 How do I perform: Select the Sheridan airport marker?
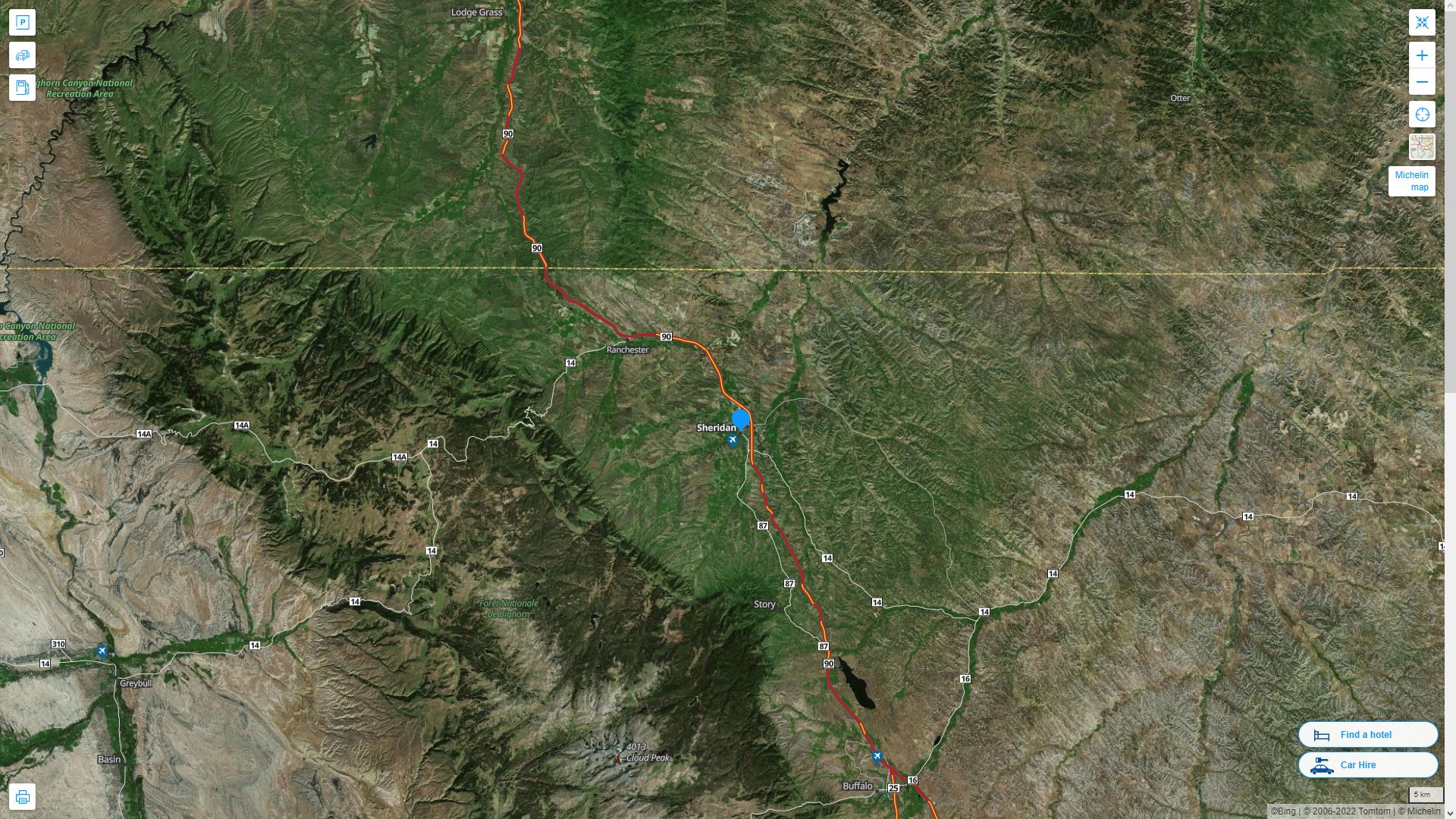(x=733, y=441)
